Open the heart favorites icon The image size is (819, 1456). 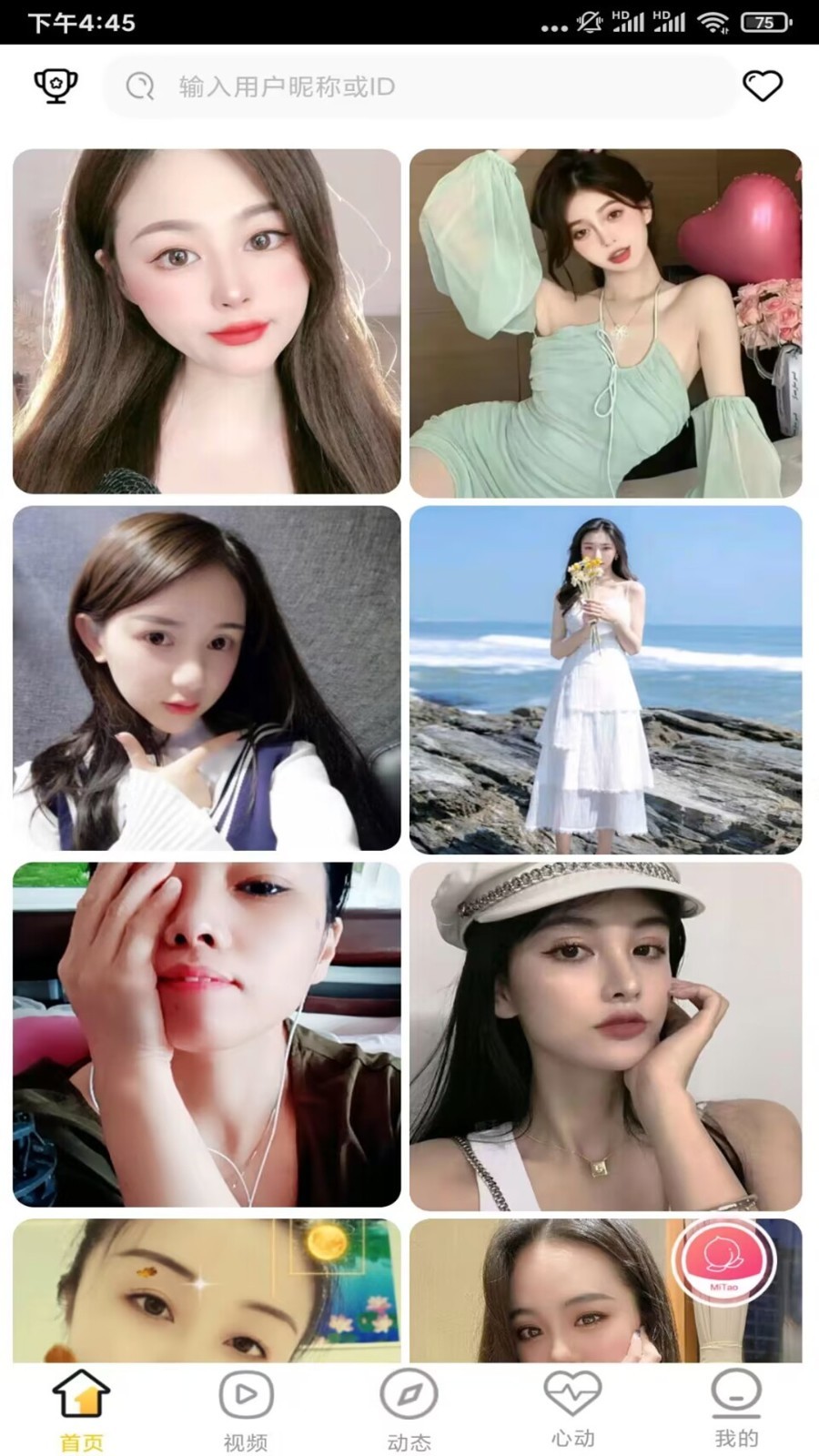763,86
